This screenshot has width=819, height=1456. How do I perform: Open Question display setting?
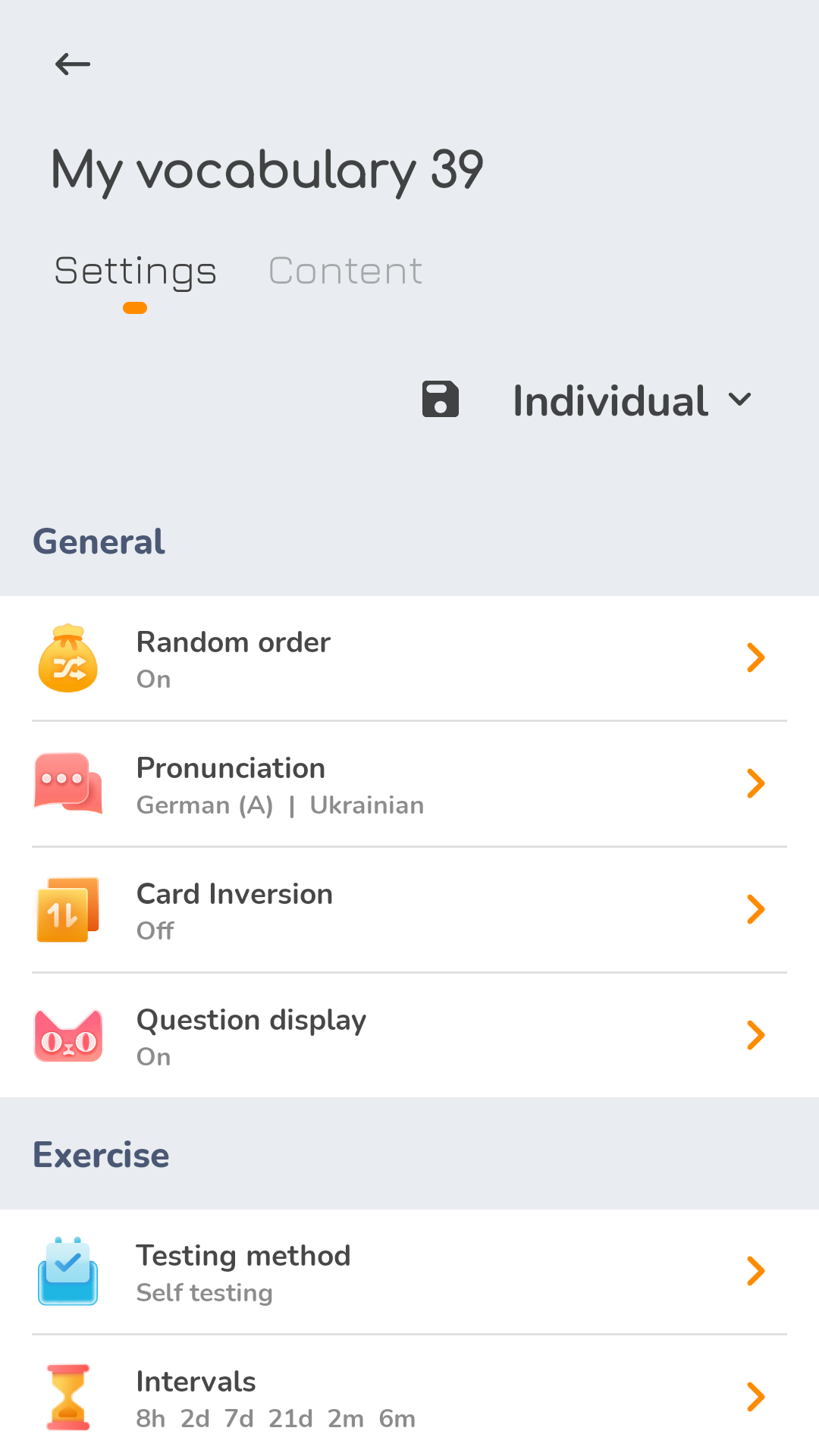[x=409, y=1036]
